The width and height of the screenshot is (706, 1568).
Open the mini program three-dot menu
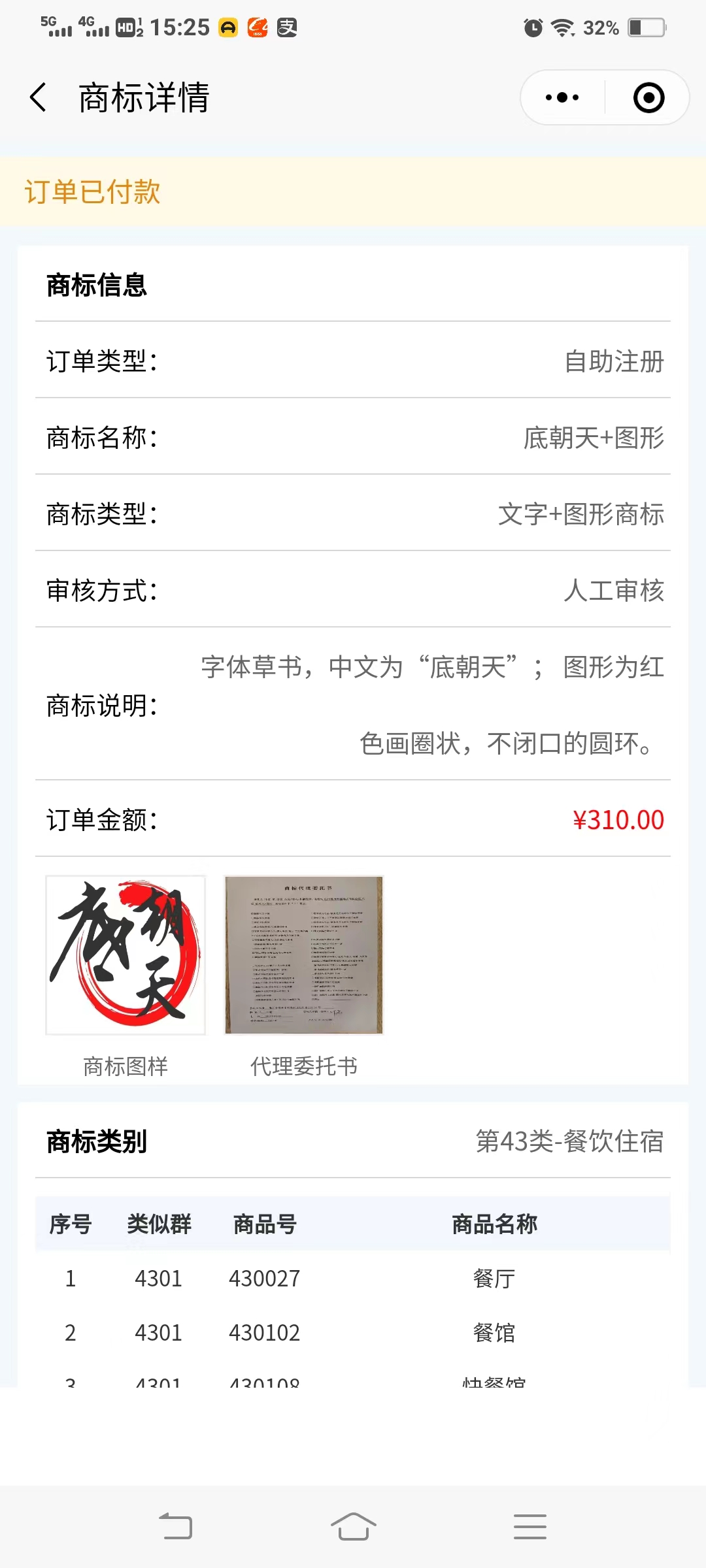562,98
